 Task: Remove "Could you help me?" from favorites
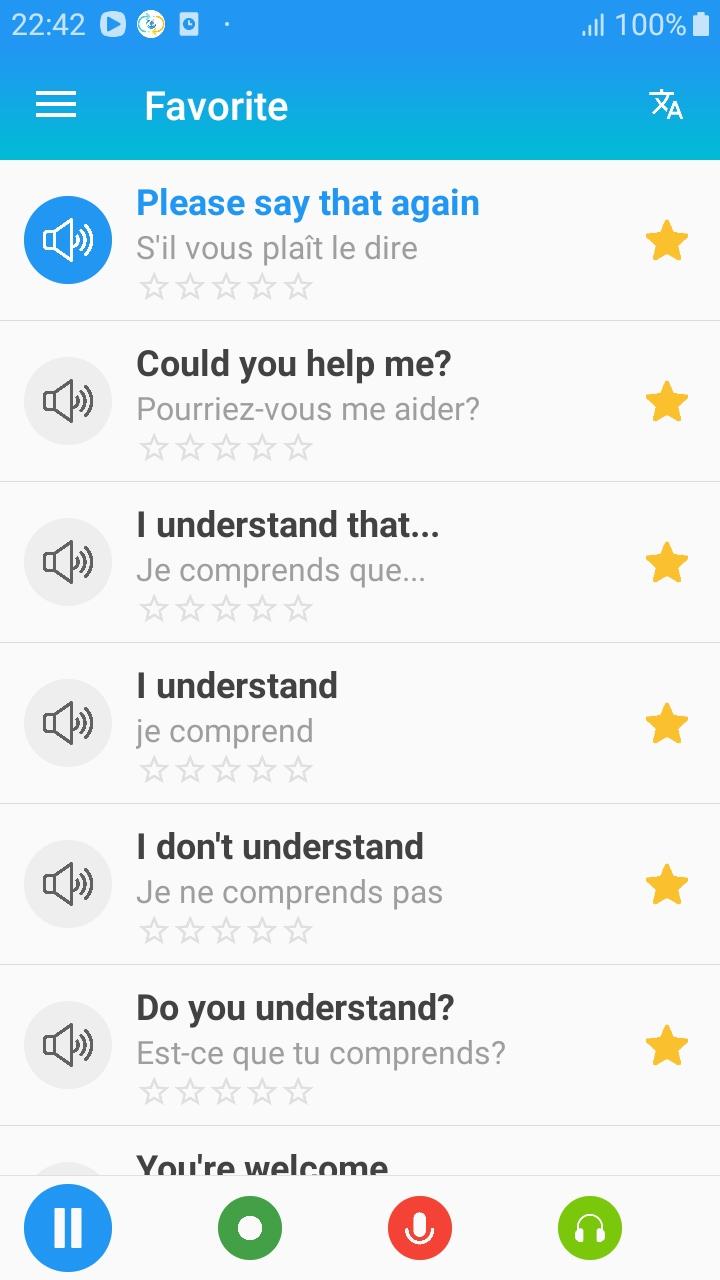[x=666, y=402]
